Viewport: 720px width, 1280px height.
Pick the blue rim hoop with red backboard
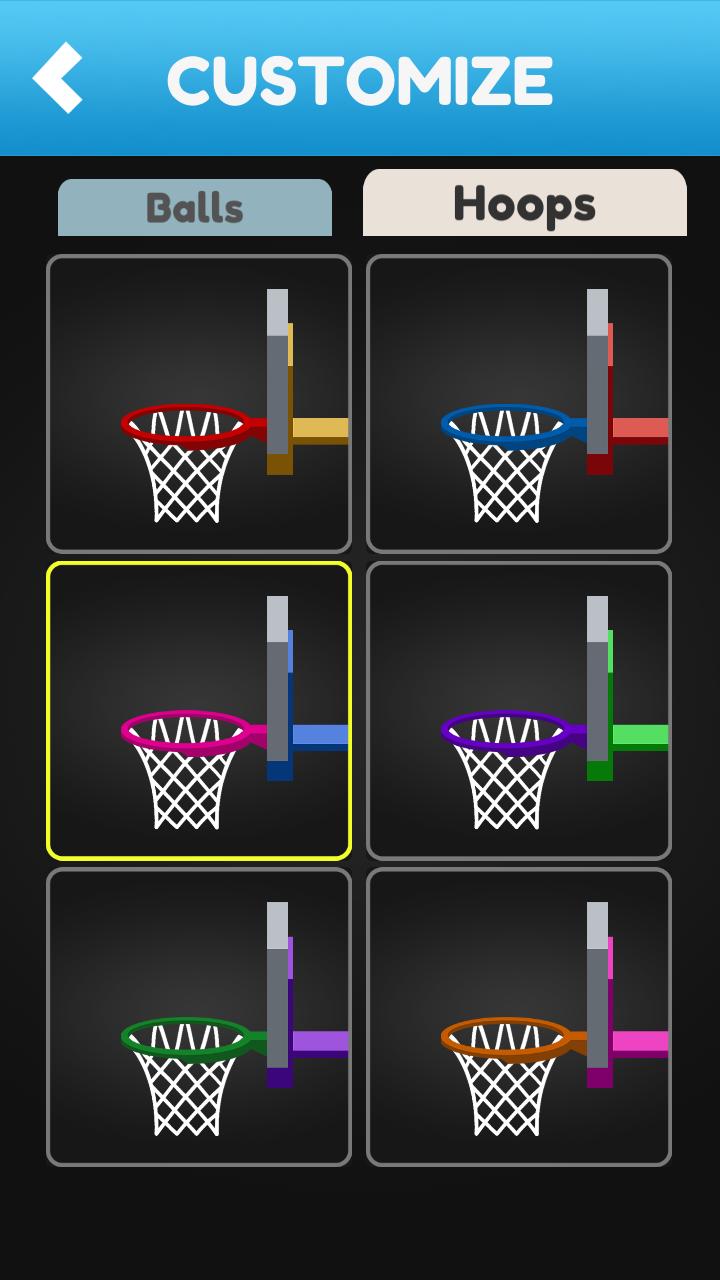(519, 404)
